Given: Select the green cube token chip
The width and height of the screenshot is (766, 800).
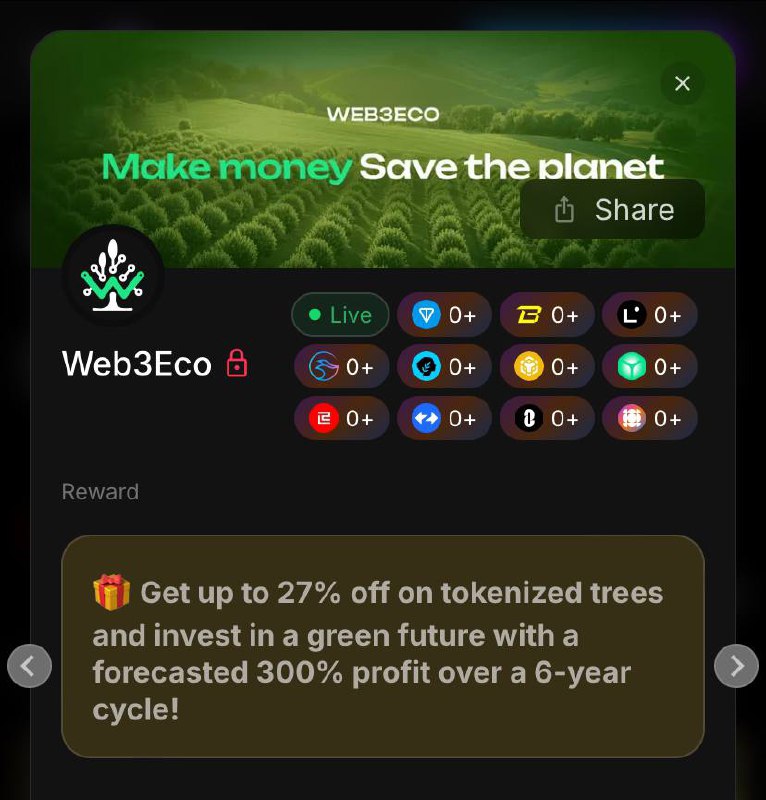Looking at the screenshot, I should 650,367.
